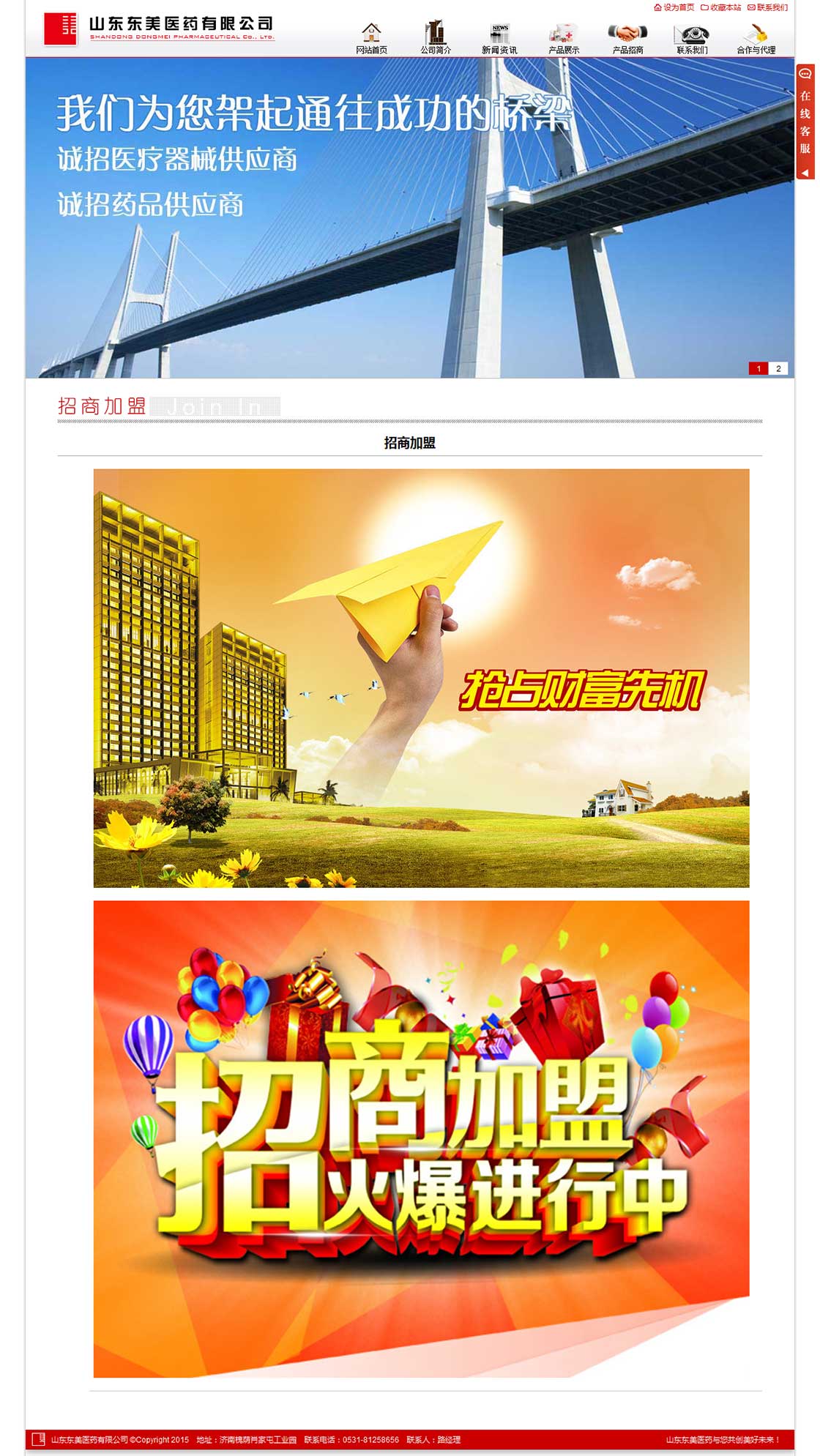Open the 山东东美医药有限公司 header logo
820x1456 pixels.
click(x=160, y=29)
